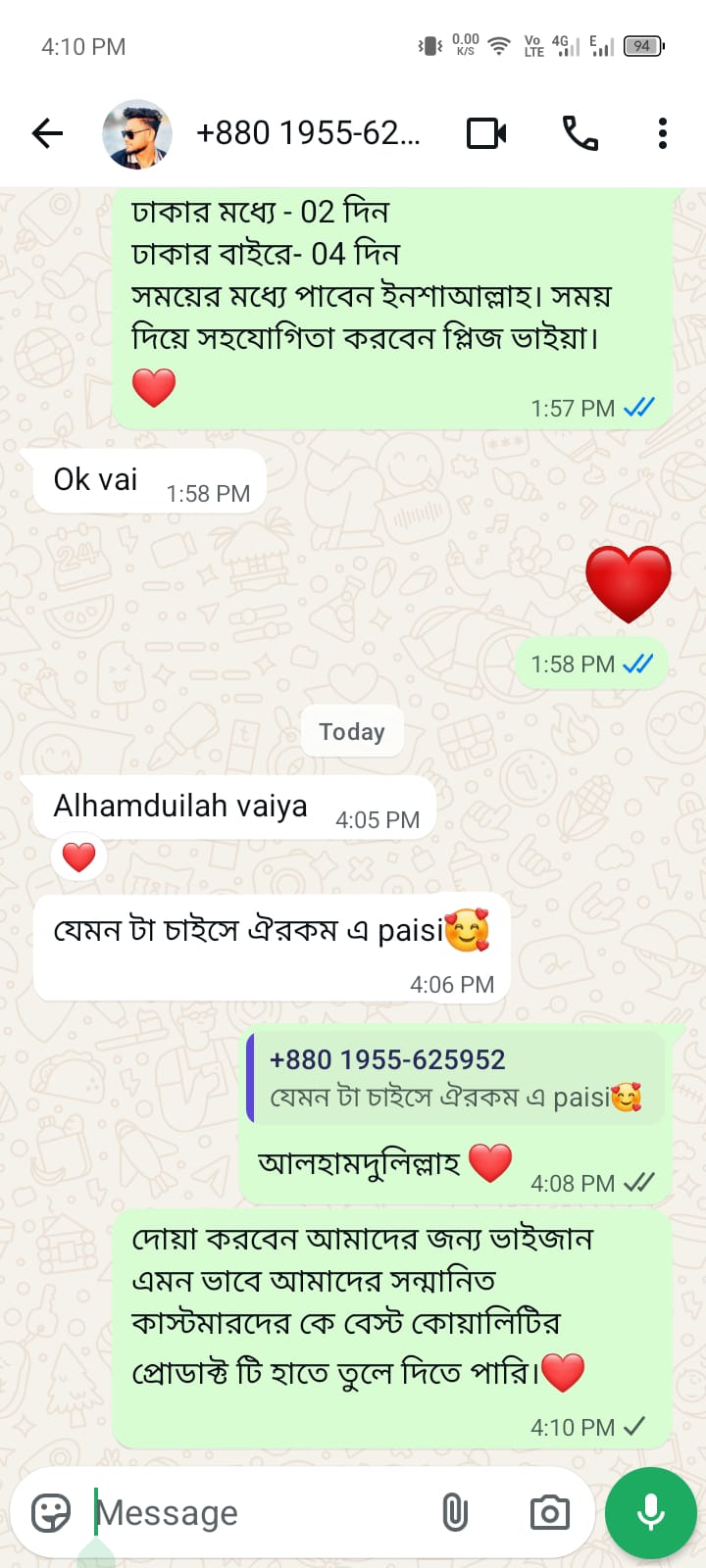Start a voice call
The height and width of the screenshot is (1568, 706).
point(580,133)
